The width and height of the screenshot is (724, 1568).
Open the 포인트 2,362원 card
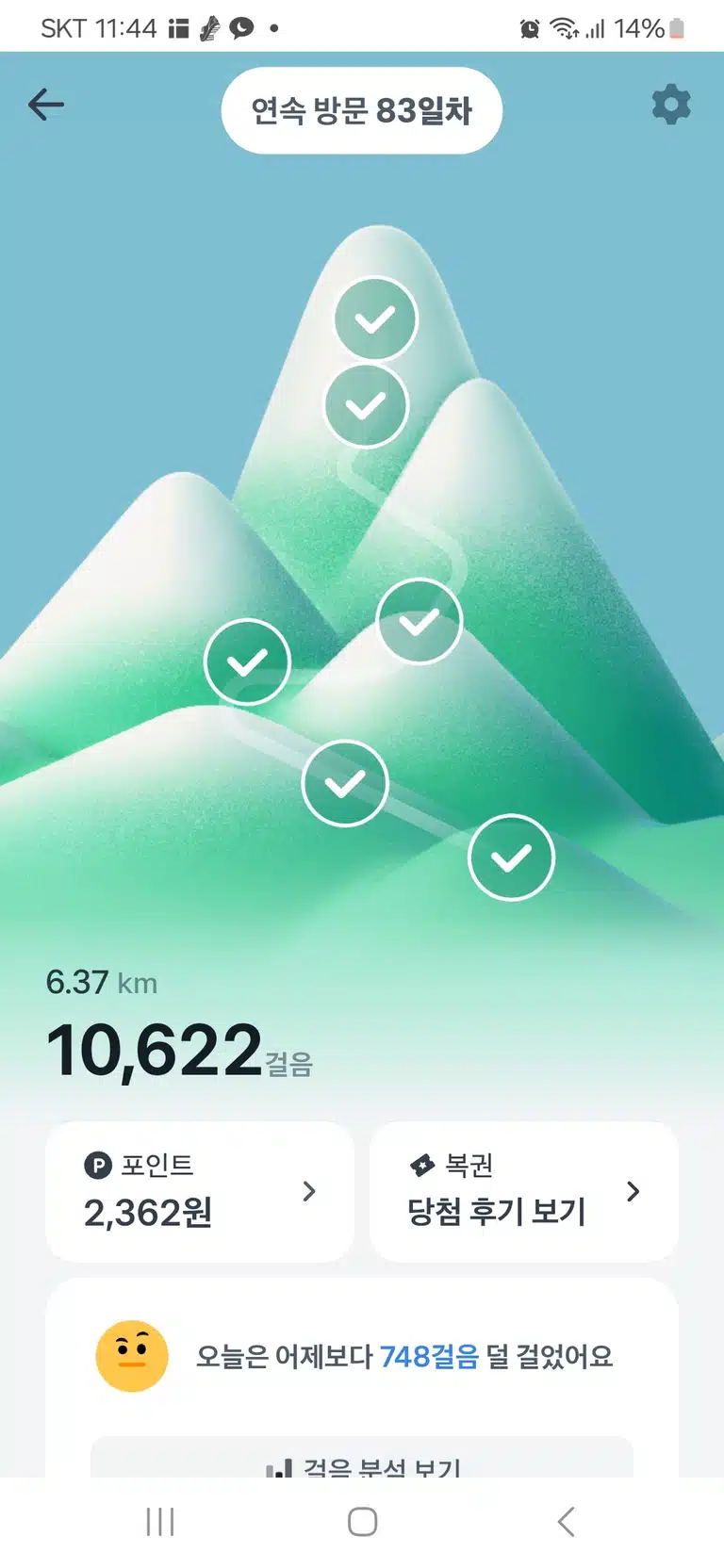coord(200,1191)
